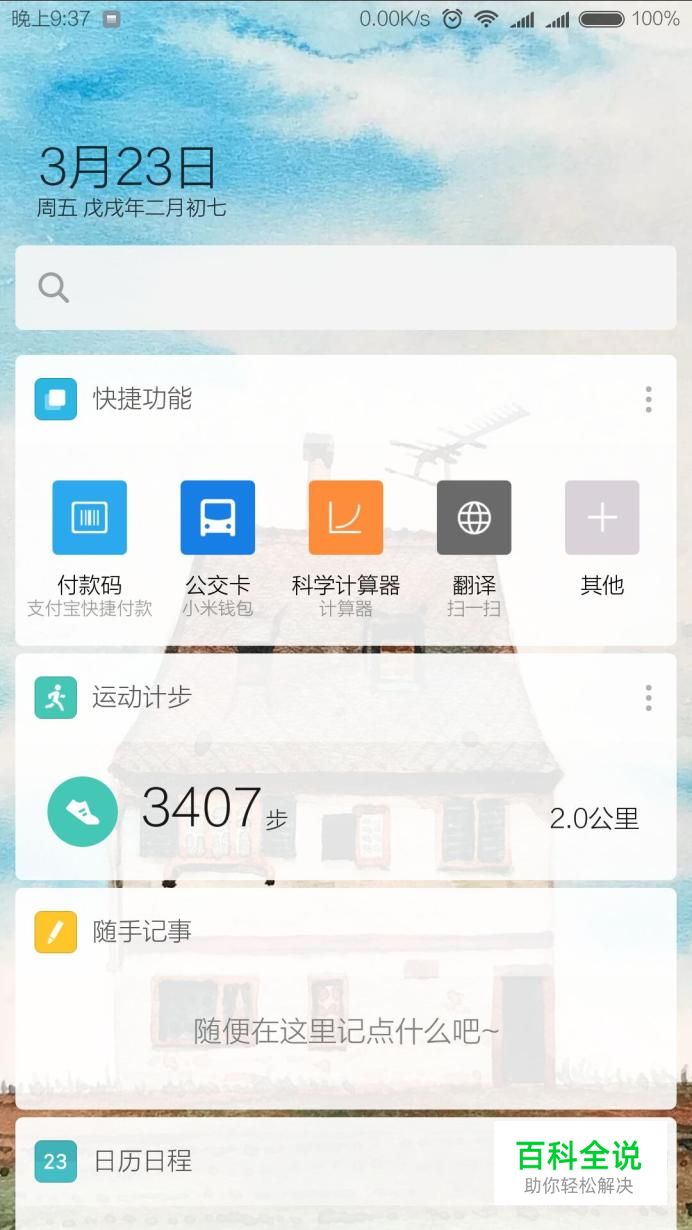Open the 运动计步 overflow menu
The height and width of the screenshot is (1230, 692).
(x=648, y=697)
